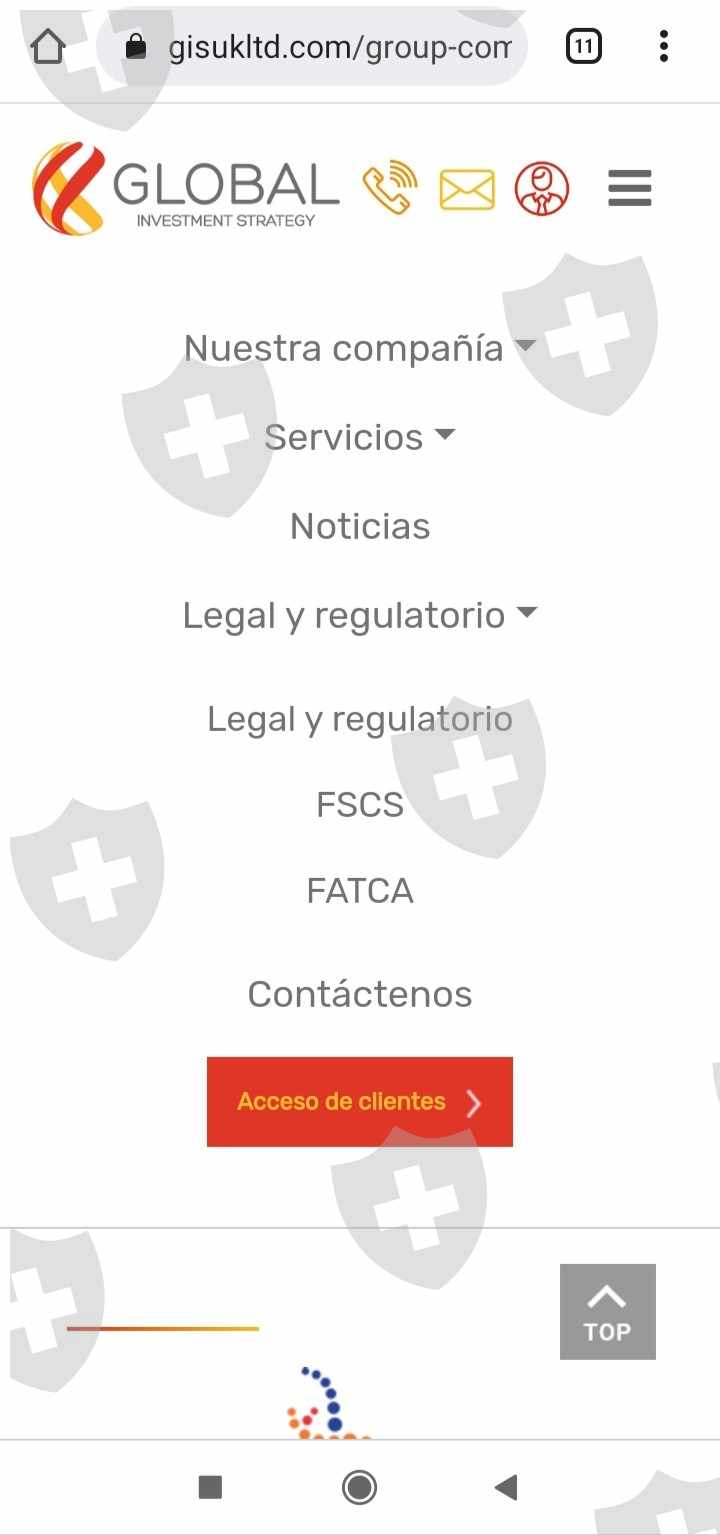Open the browser overflow menu
This screenshot has width=720, height=1535.
click(x=664, y=47)
